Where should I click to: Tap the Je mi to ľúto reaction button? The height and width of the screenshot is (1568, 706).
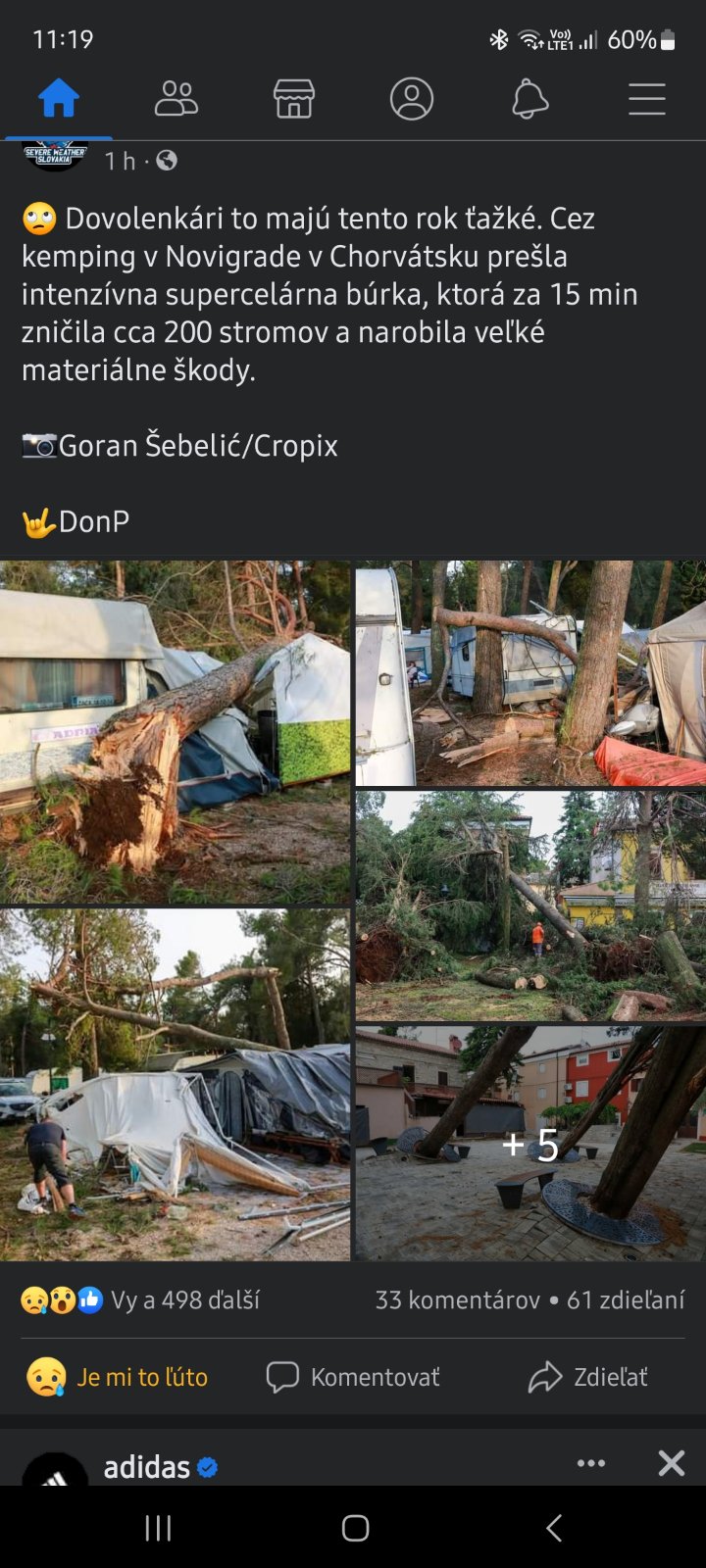[x=118, y=1377]
